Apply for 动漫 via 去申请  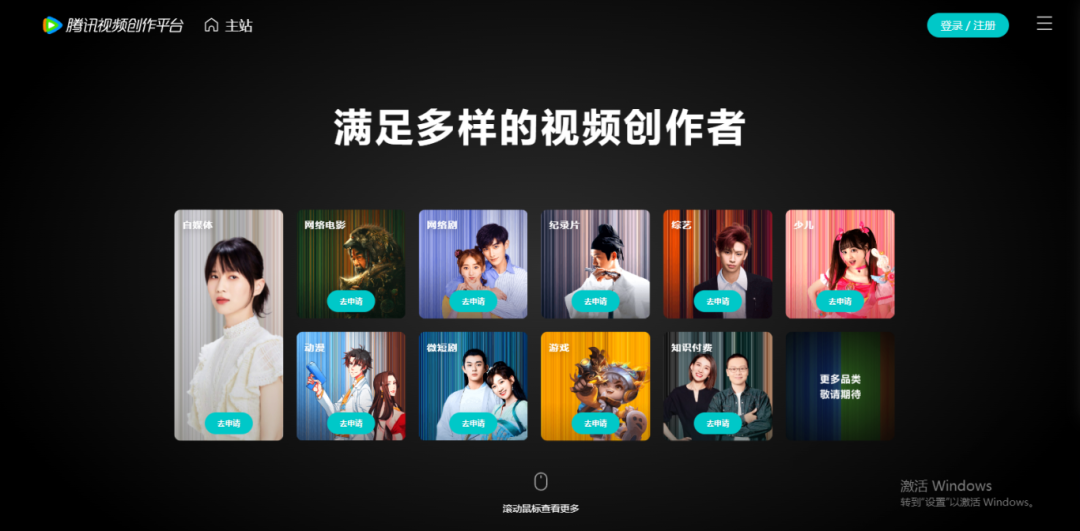click(351, 423)
